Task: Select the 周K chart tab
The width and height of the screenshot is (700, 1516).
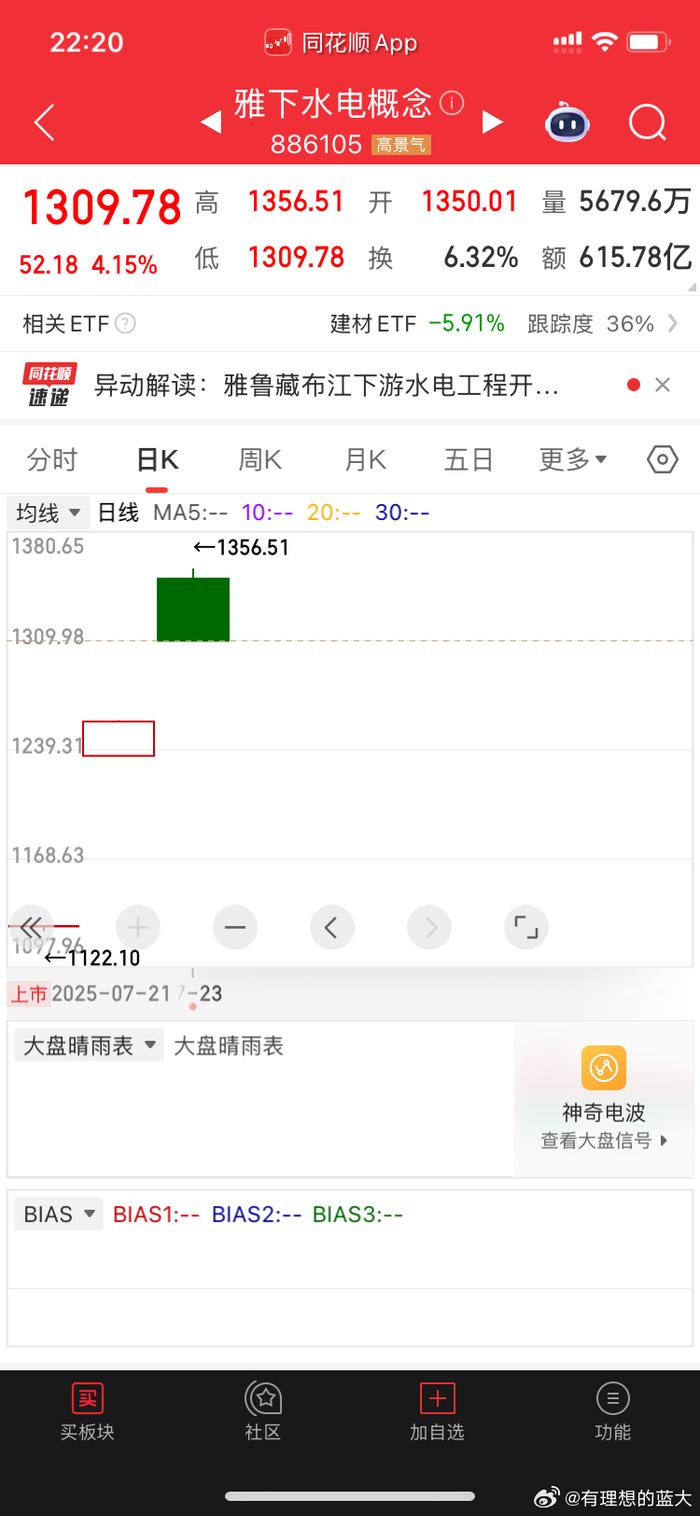Action: (260, 460)
